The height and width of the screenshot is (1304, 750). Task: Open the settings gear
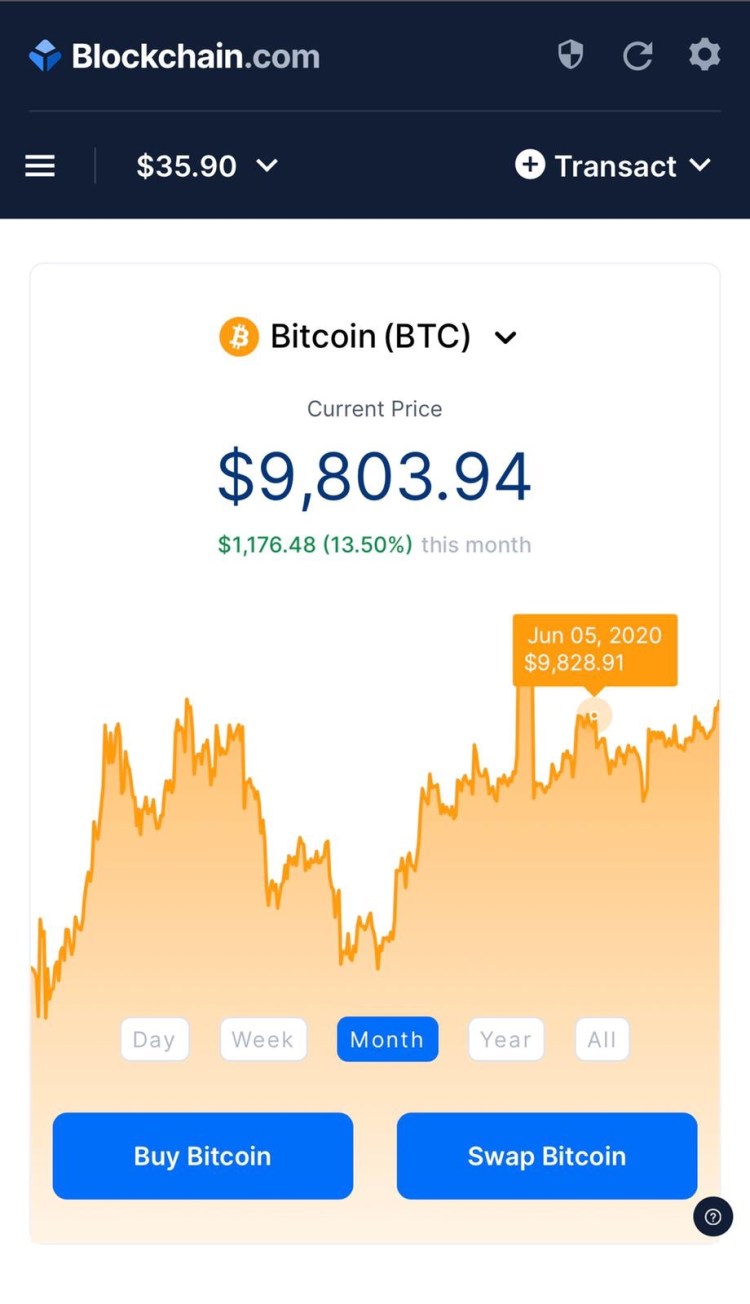[x=704, y=55]
